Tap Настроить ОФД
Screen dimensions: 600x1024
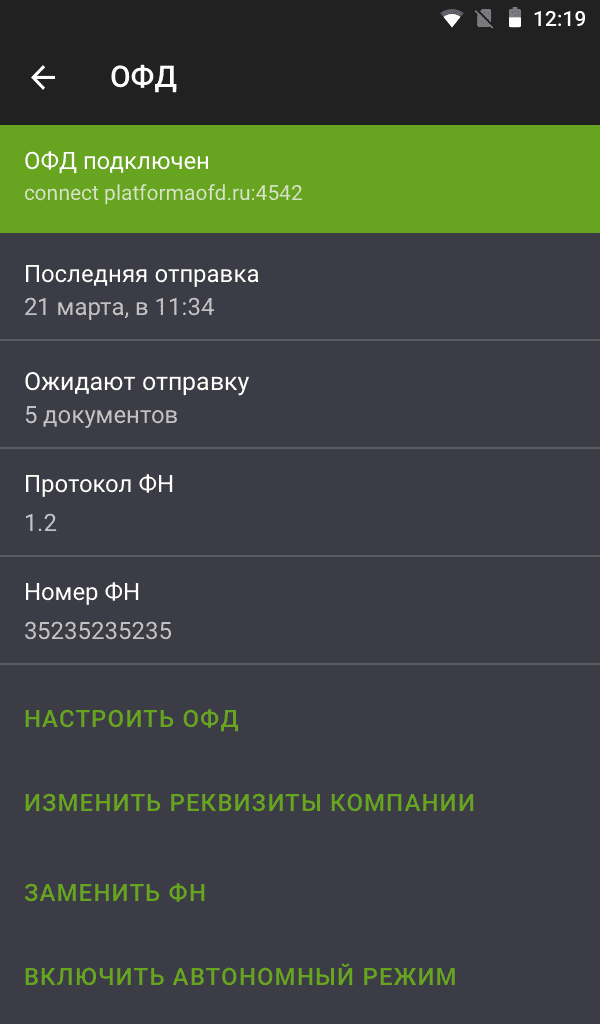tap(131, 719)
